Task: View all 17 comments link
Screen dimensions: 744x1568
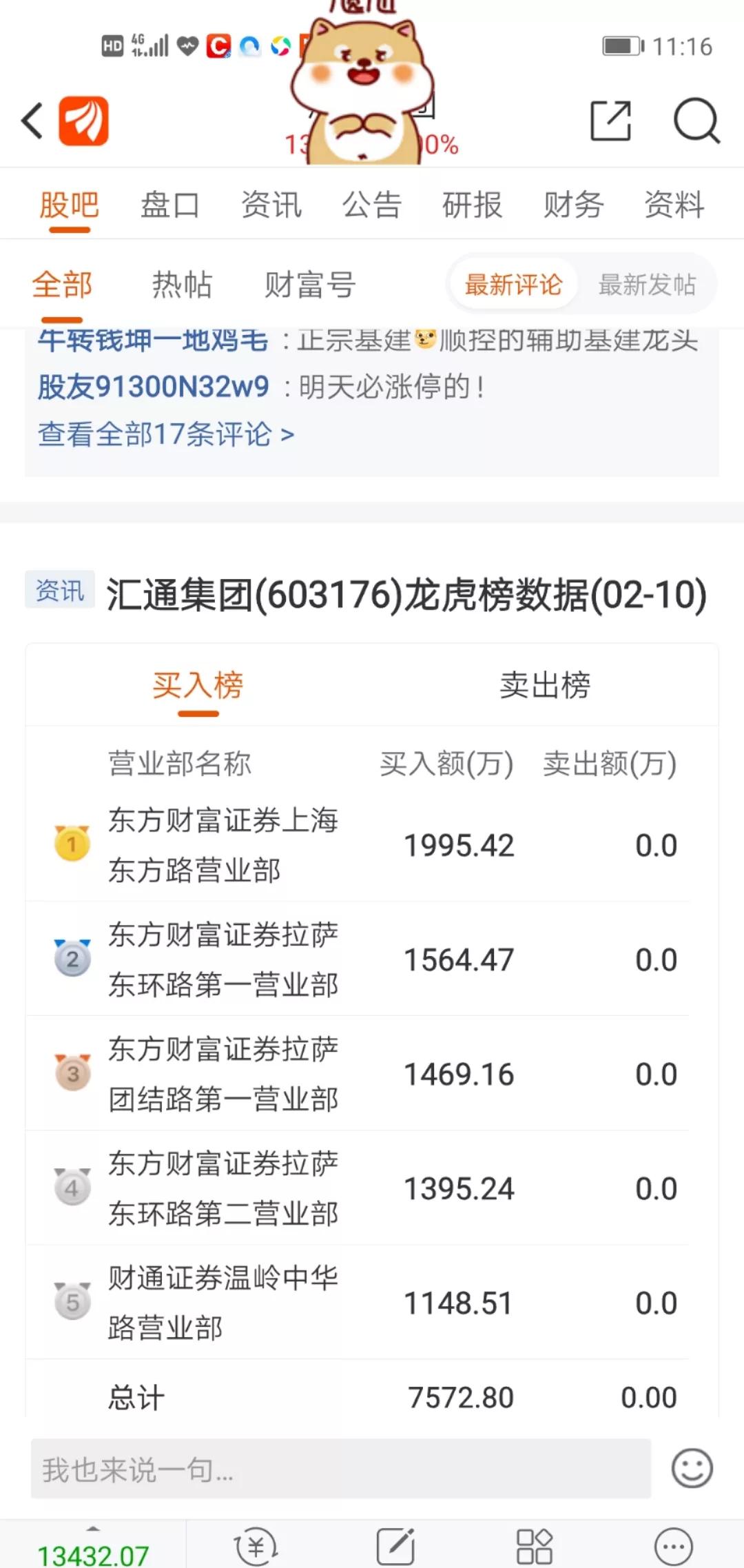Action: [x=166, y=434]
